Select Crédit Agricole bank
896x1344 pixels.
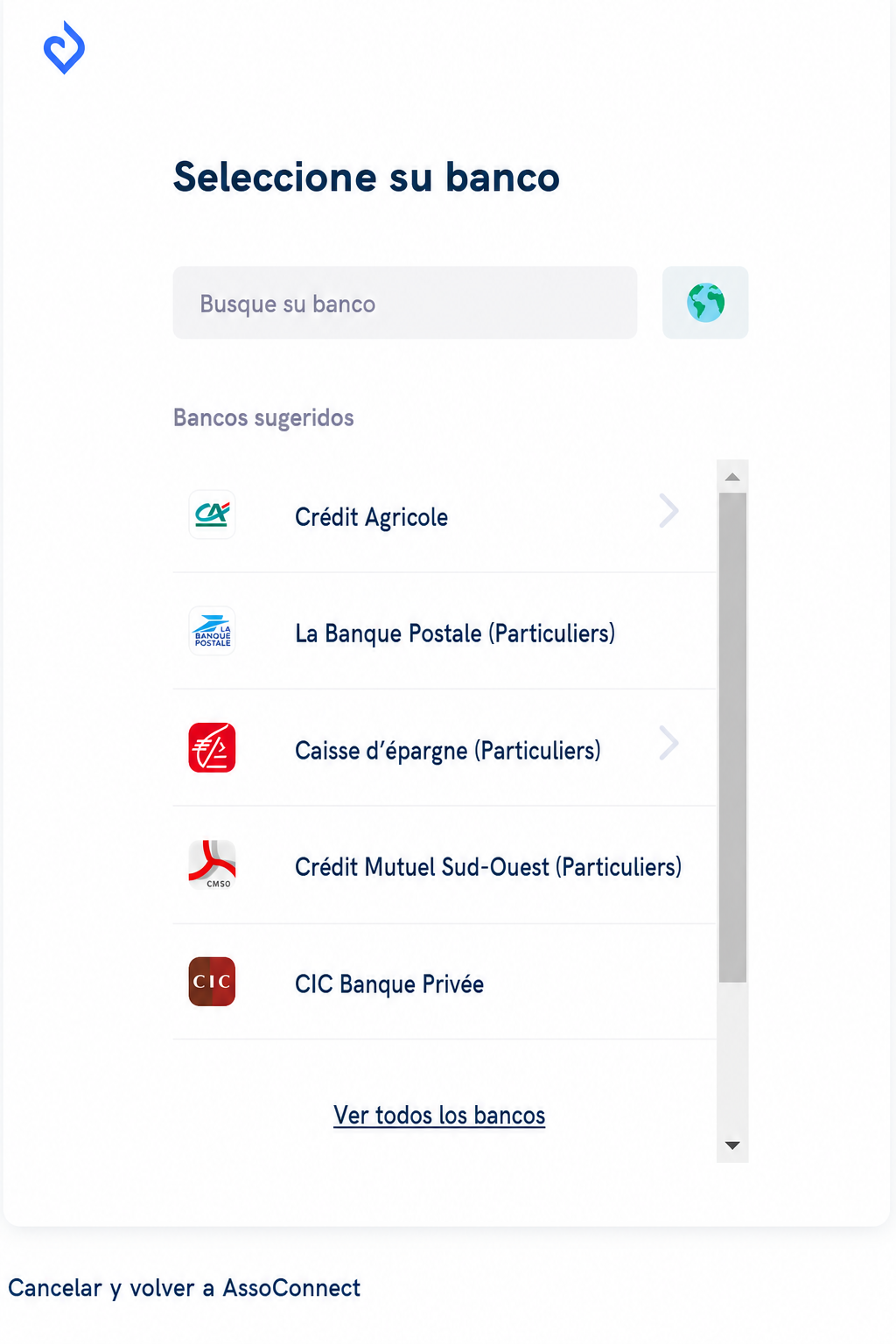(x=444, y=515)
